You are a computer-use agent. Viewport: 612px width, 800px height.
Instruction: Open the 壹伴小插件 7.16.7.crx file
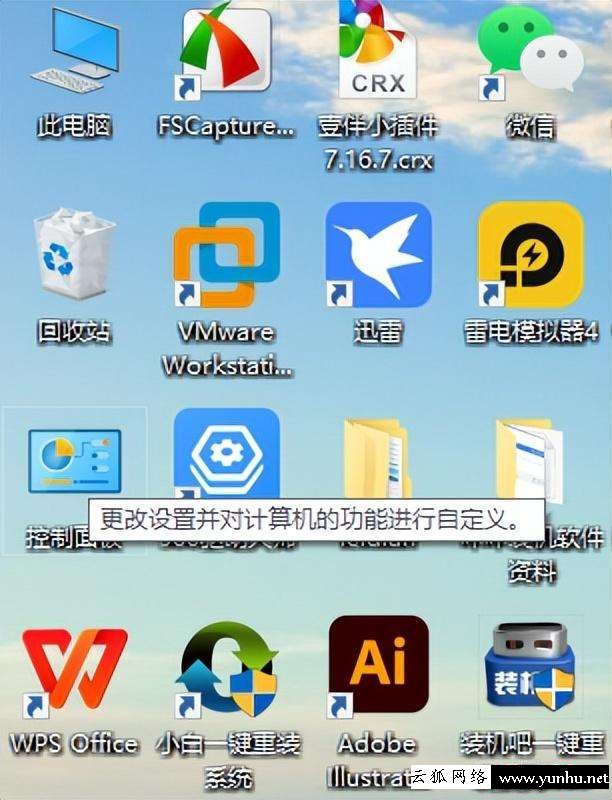pos(377,52)
